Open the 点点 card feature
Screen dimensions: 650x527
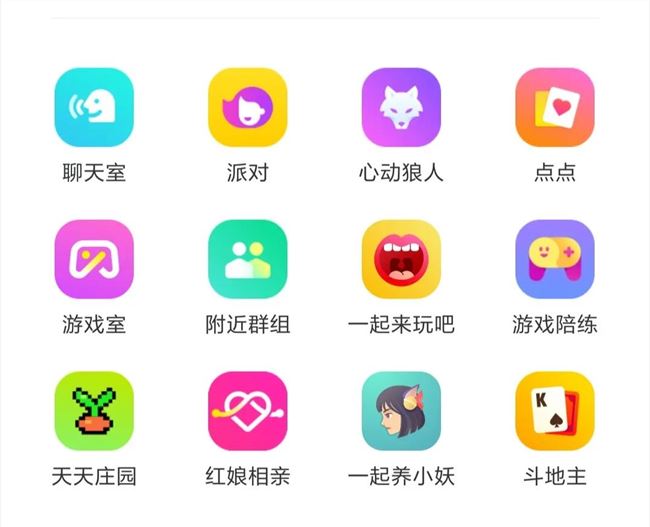[x=555, y=108]
